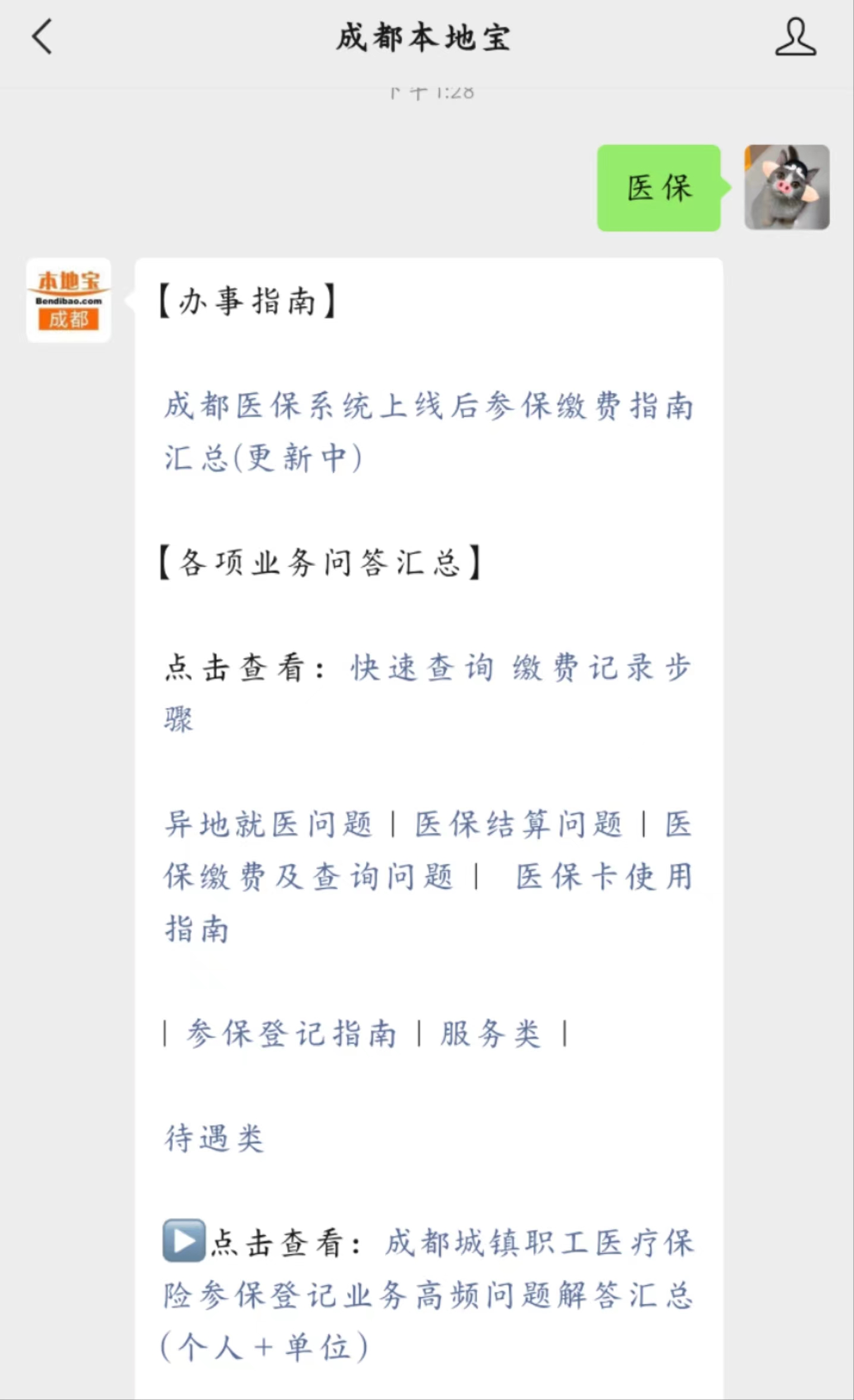Open the 医保卡使用指南 link
Image resolution: width=854 pixels, height=1400 pixels.
pyautogui.click(x=603, y=877)
